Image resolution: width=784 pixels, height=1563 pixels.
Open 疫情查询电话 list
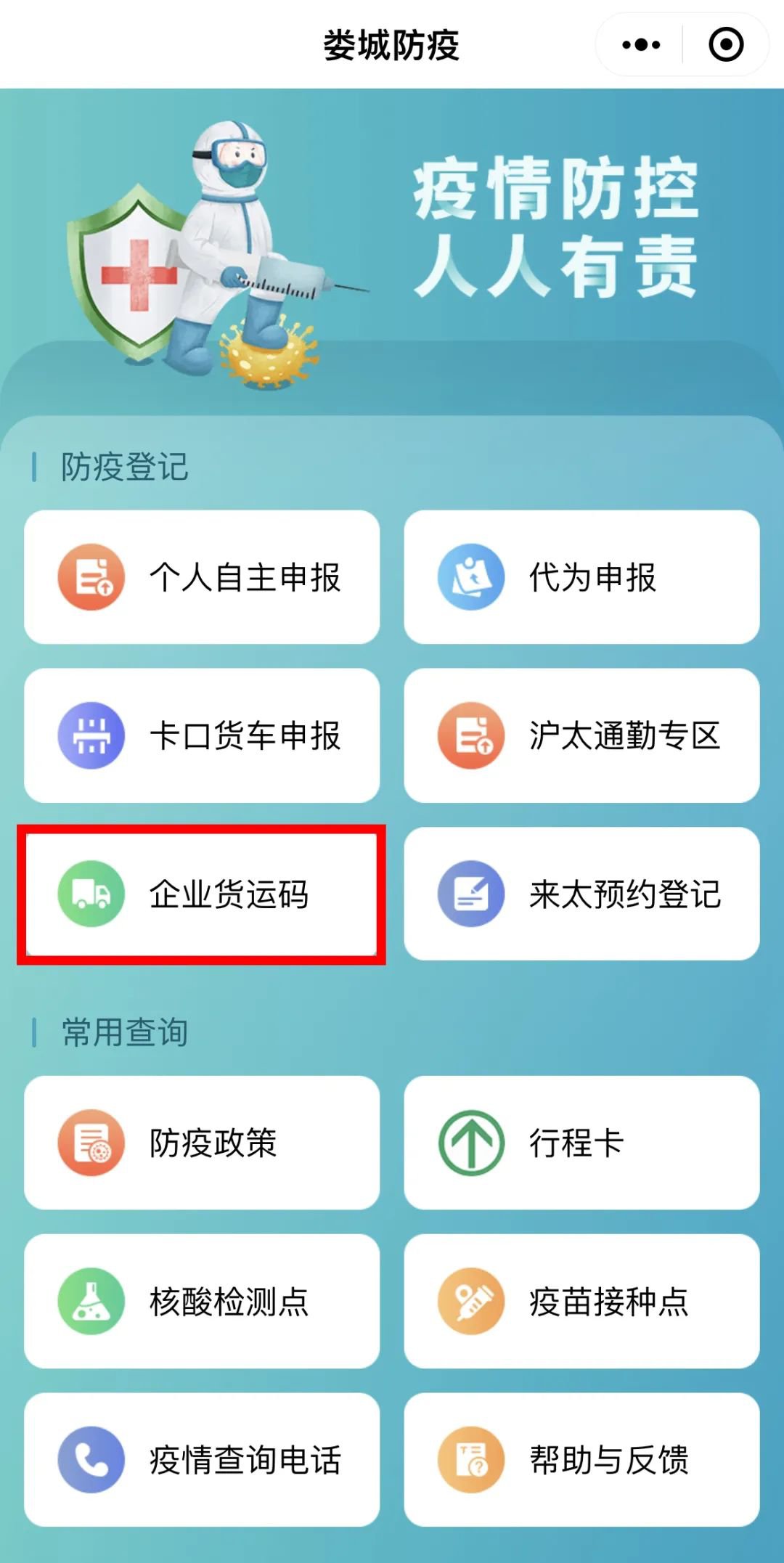202,1459
